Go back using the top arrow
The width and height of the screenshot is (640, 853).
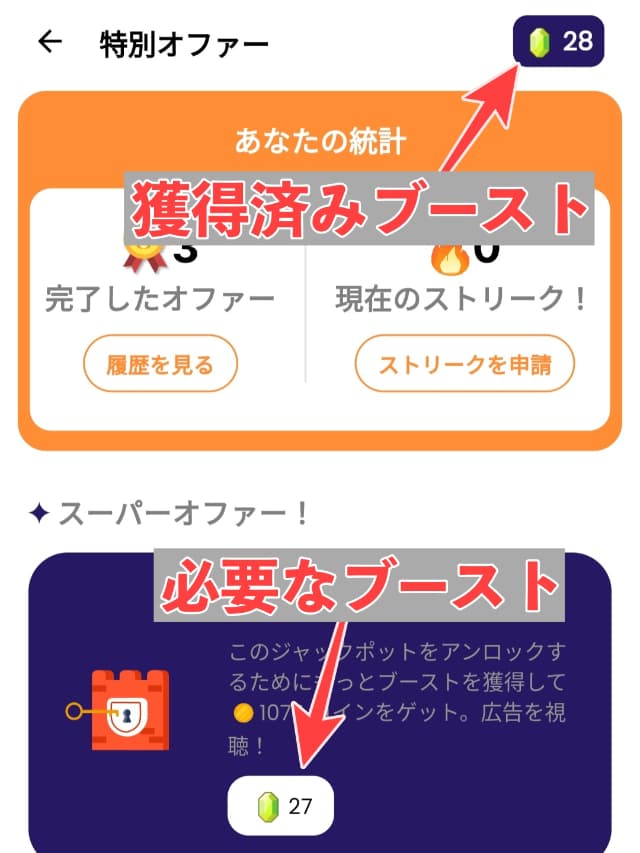click(49, 42)
